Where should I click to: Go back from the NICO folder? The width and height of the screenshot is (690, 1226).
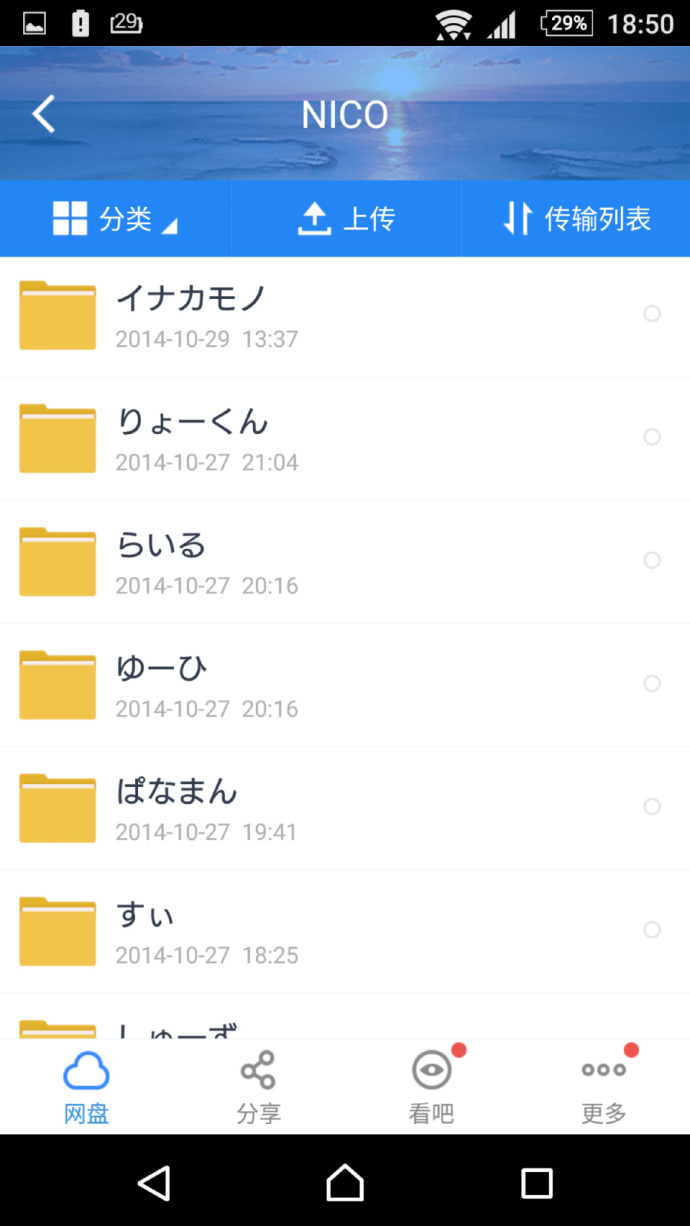(43, 115)
